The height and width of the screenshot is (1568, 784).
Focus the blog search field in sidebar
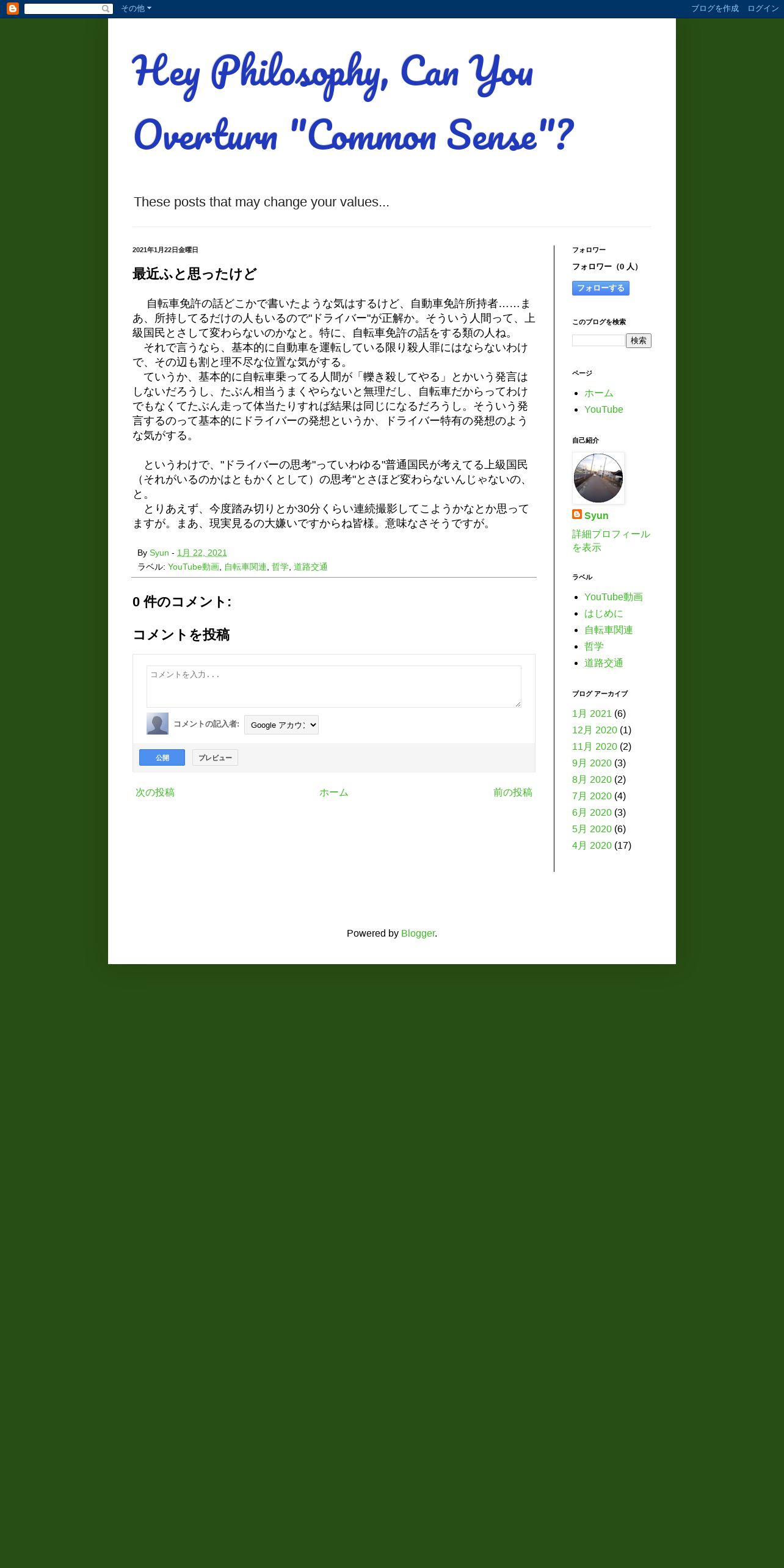[x=598, y=341]
